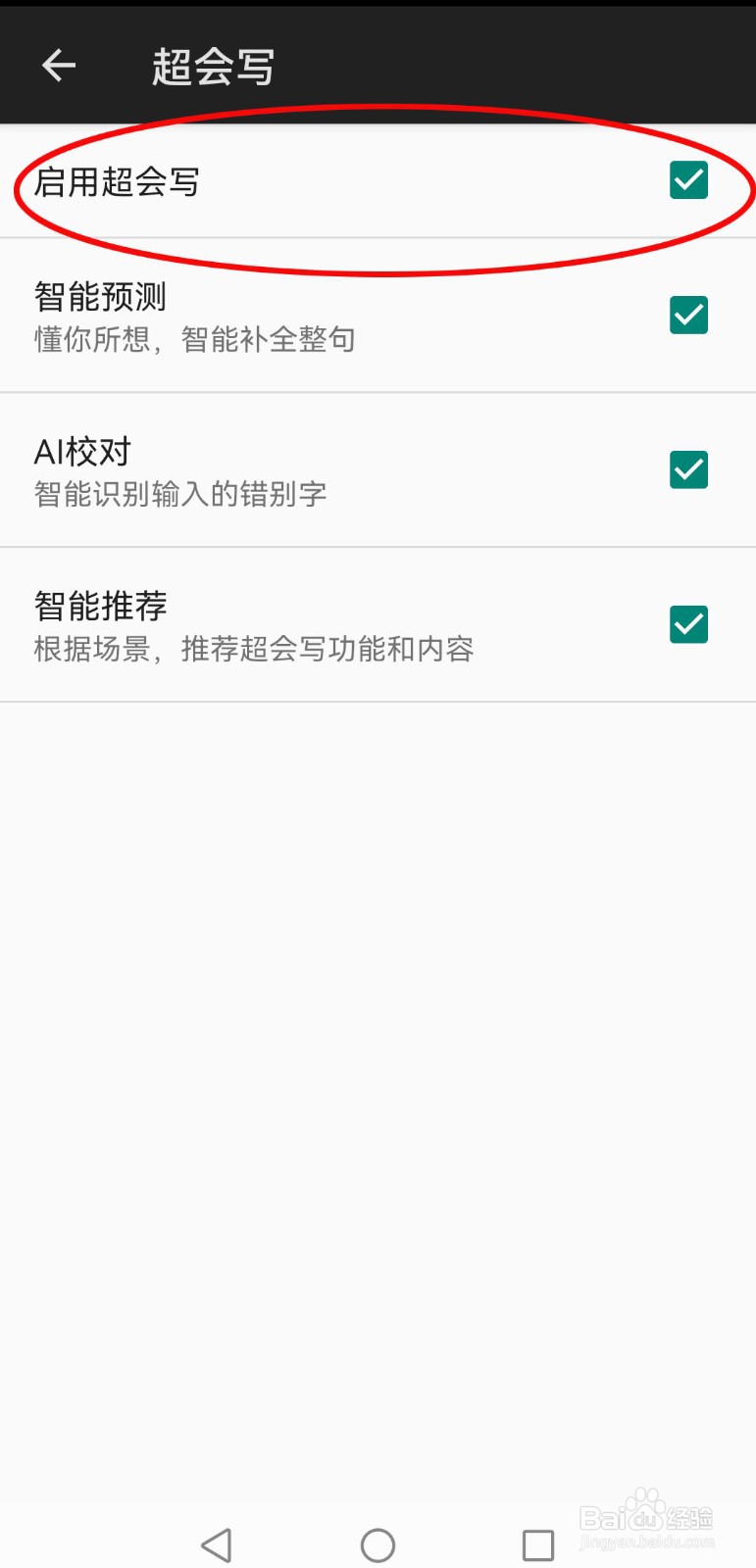The height and width of the screenshot is (1568, 756).
Task: Toggle the AI校对 proofreading checkbox
Action: tap(687, 469)
